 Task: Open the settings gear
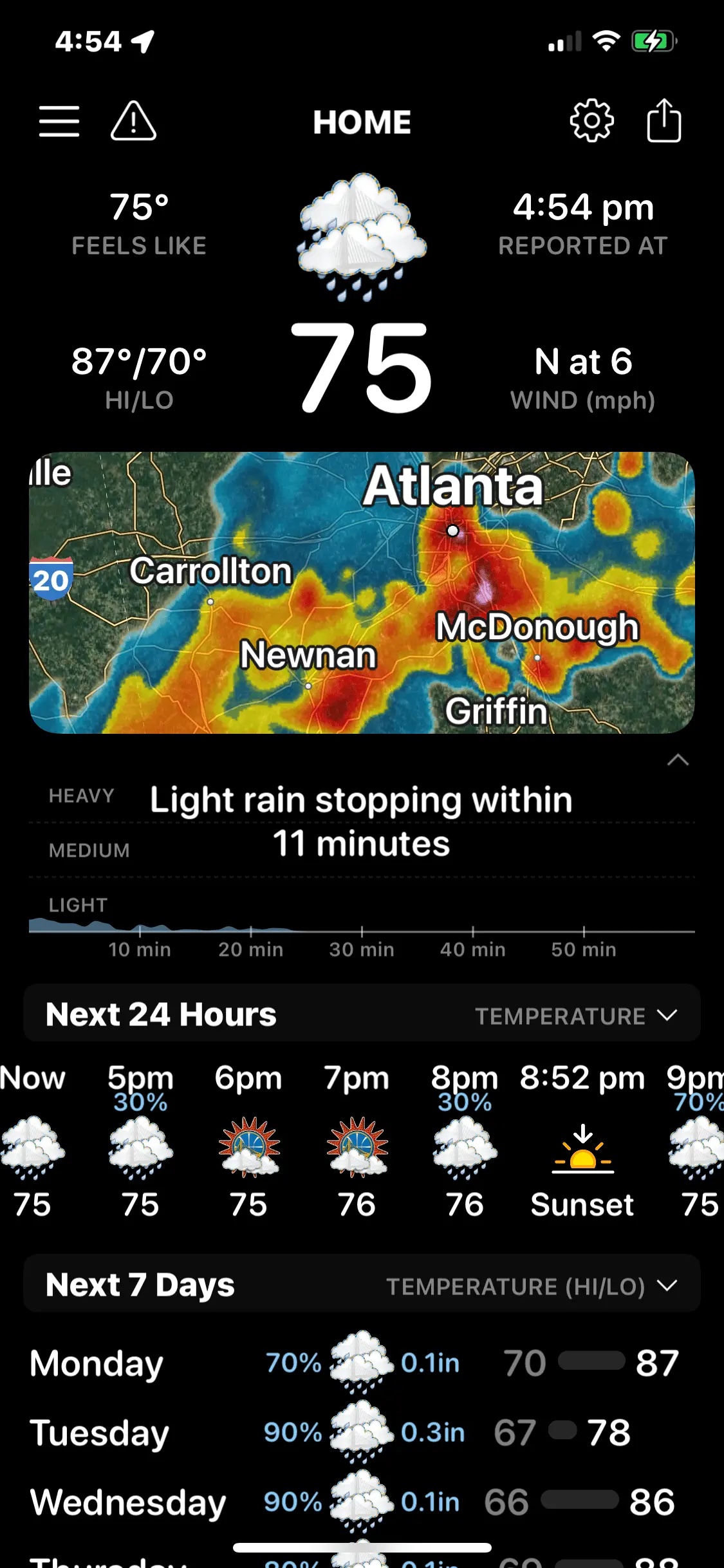591,121
